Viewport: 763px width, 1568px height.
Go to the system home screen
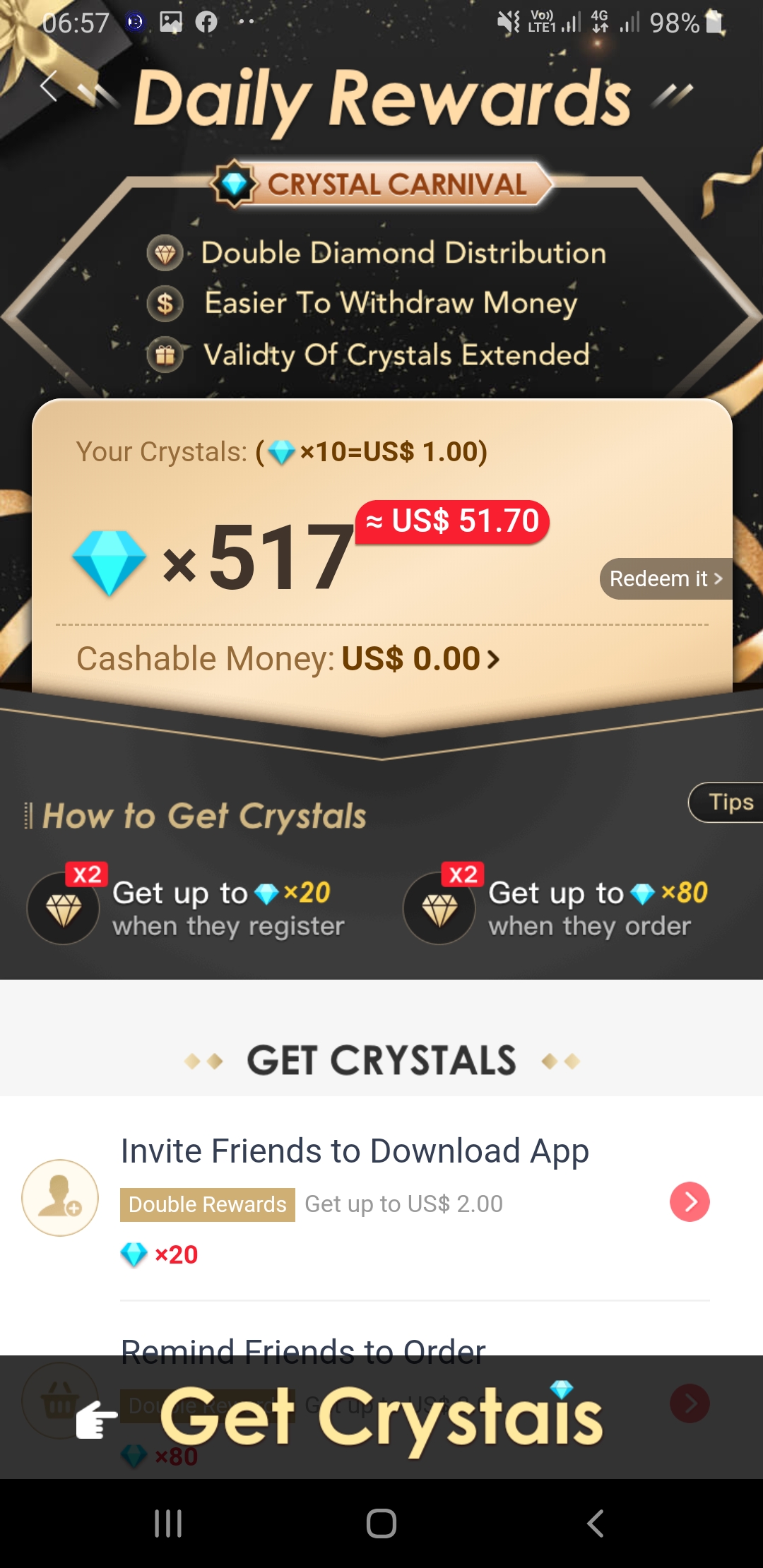[x=381, y=1524]
